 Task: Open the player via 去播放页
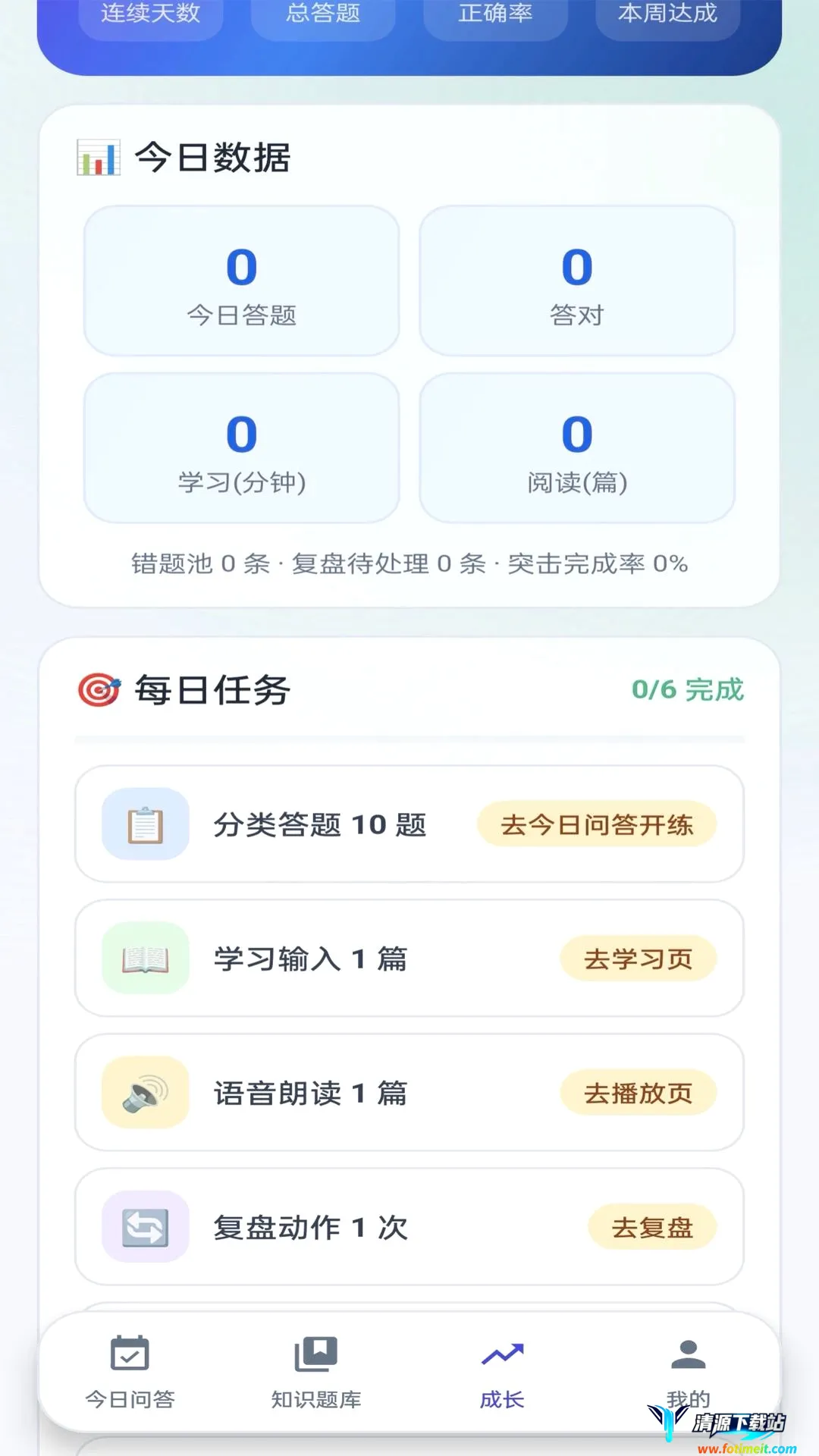pyautogui.click(x=639, y=1093)
